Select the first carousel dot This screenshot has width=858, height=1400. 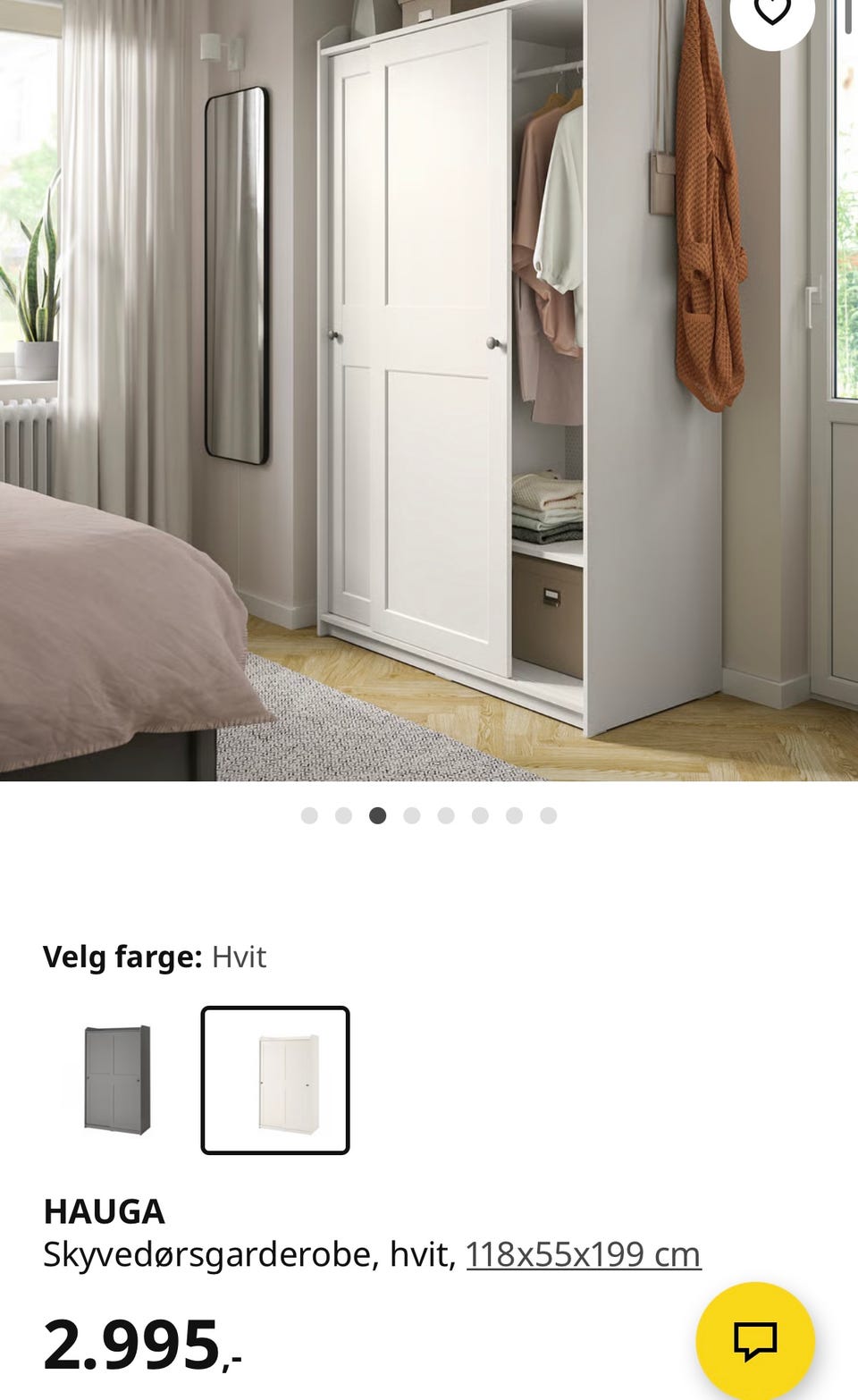coord(310,815)
